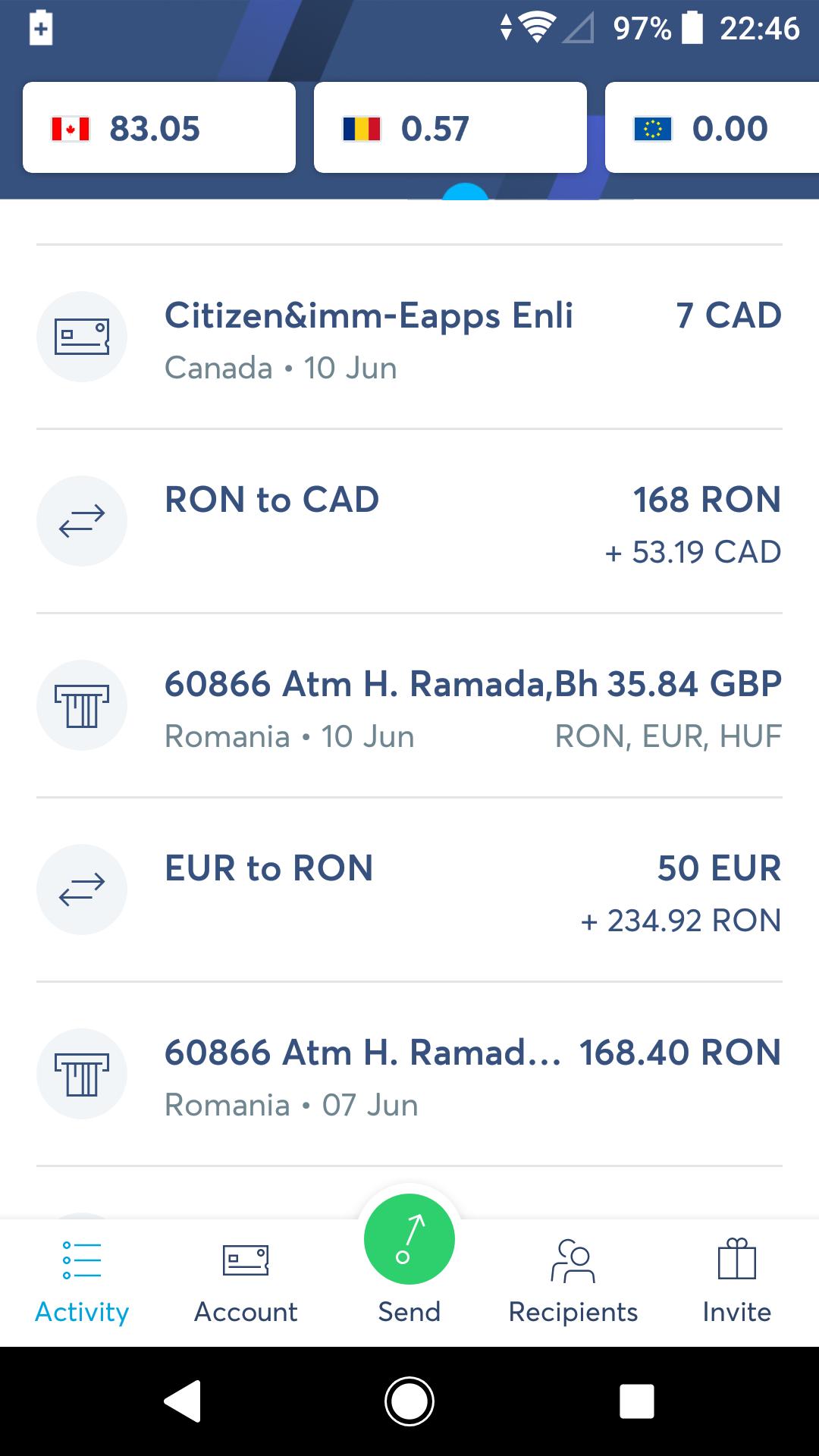Open the EUR balance card showing 0.00

click(x=713, y=127)
